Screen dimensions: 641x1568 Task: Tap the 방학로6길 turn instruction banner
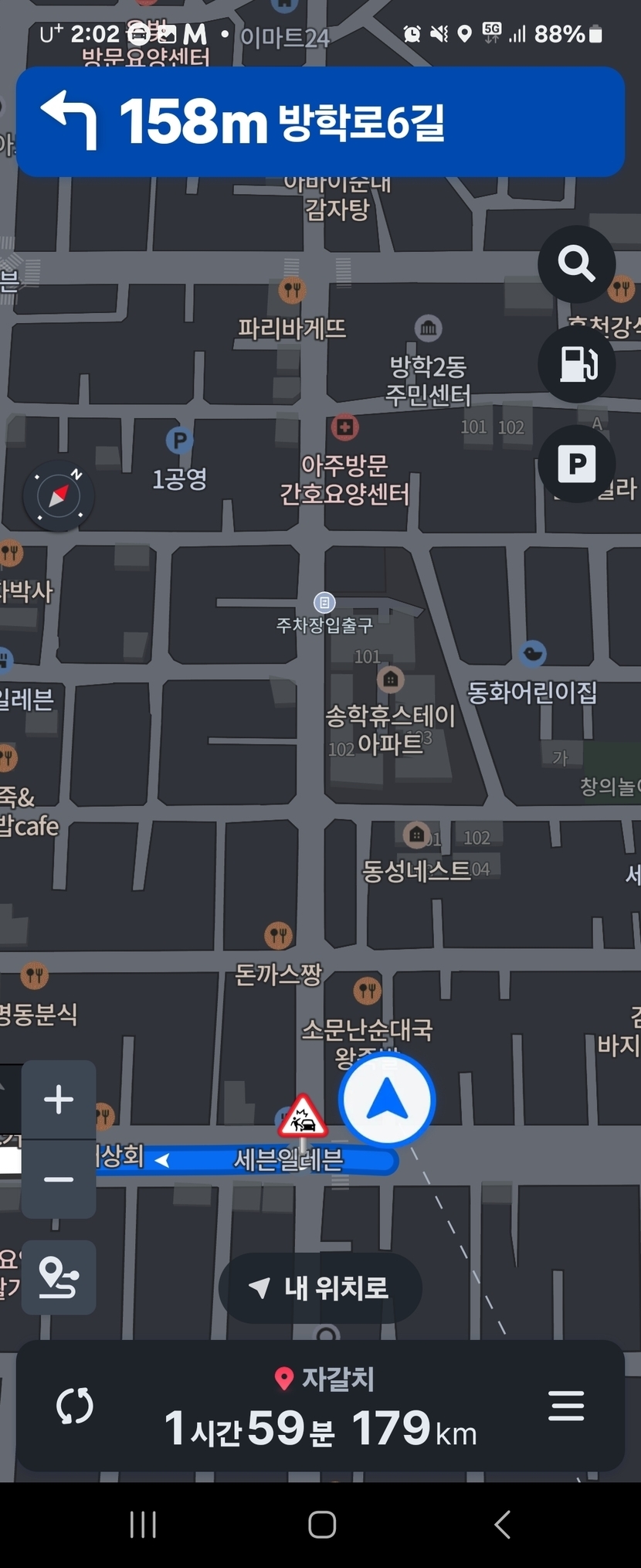coord(320,121)
